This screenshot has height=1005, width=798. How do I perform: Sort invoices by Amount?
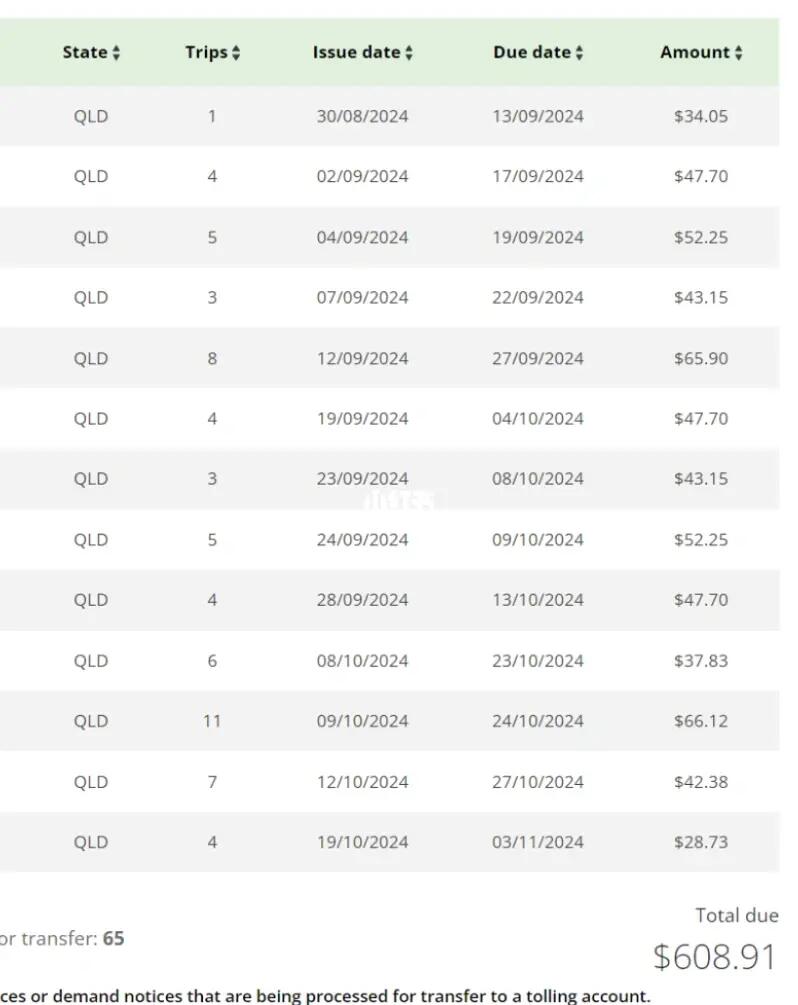click(701, 53)
